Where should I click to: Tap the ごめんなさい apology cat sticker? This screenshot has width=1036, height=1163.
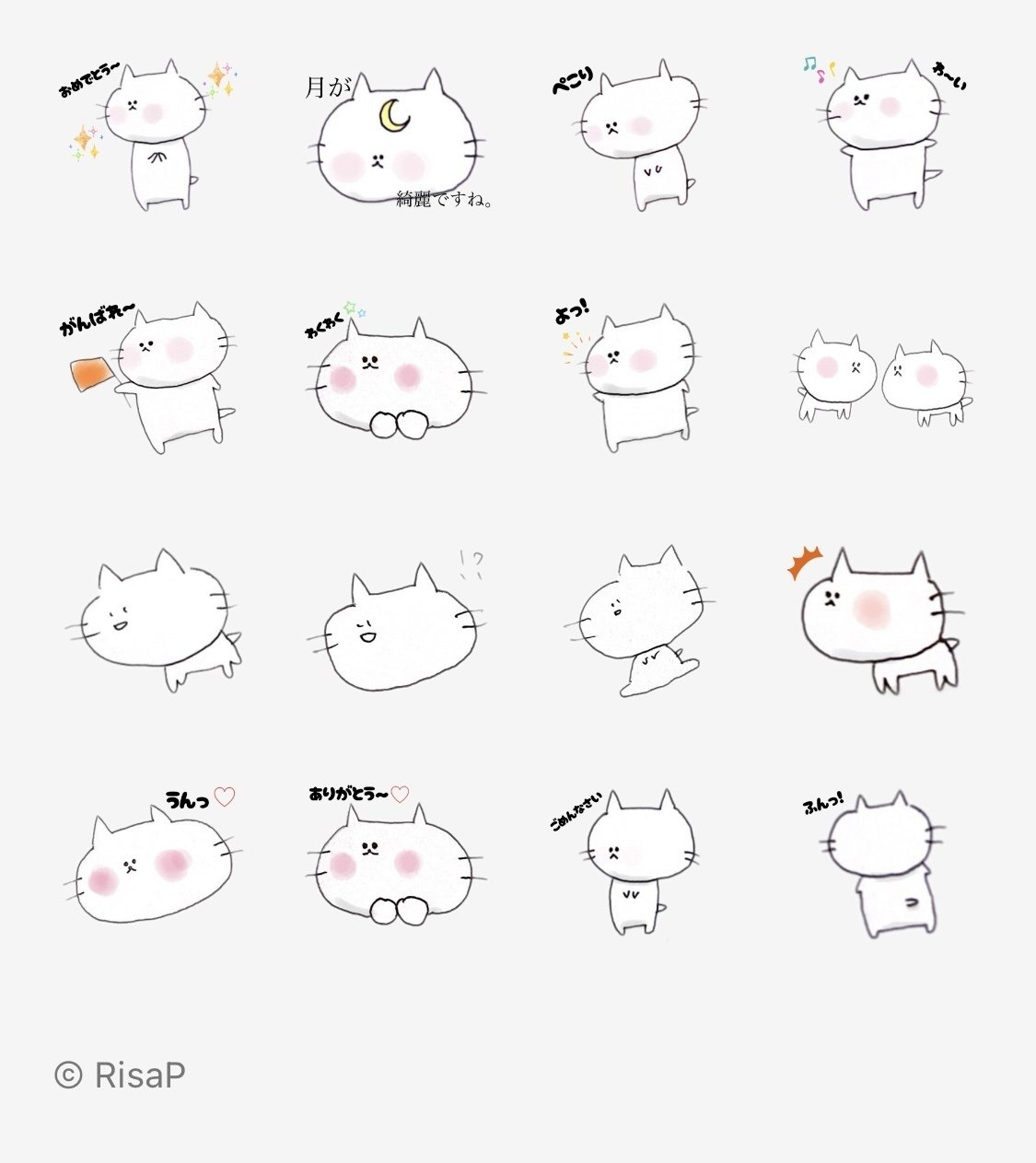tap(635, 861)
